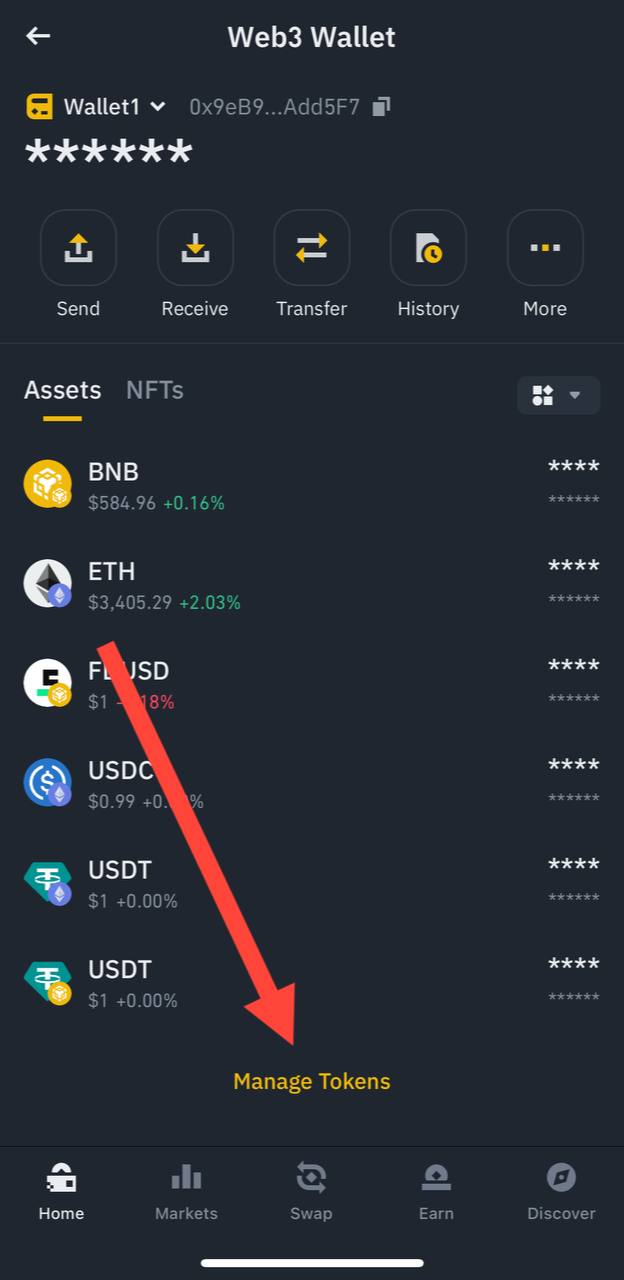Switch to the NFTs tab
This screenshot has width=624, height=1280.
pos(155,390)
